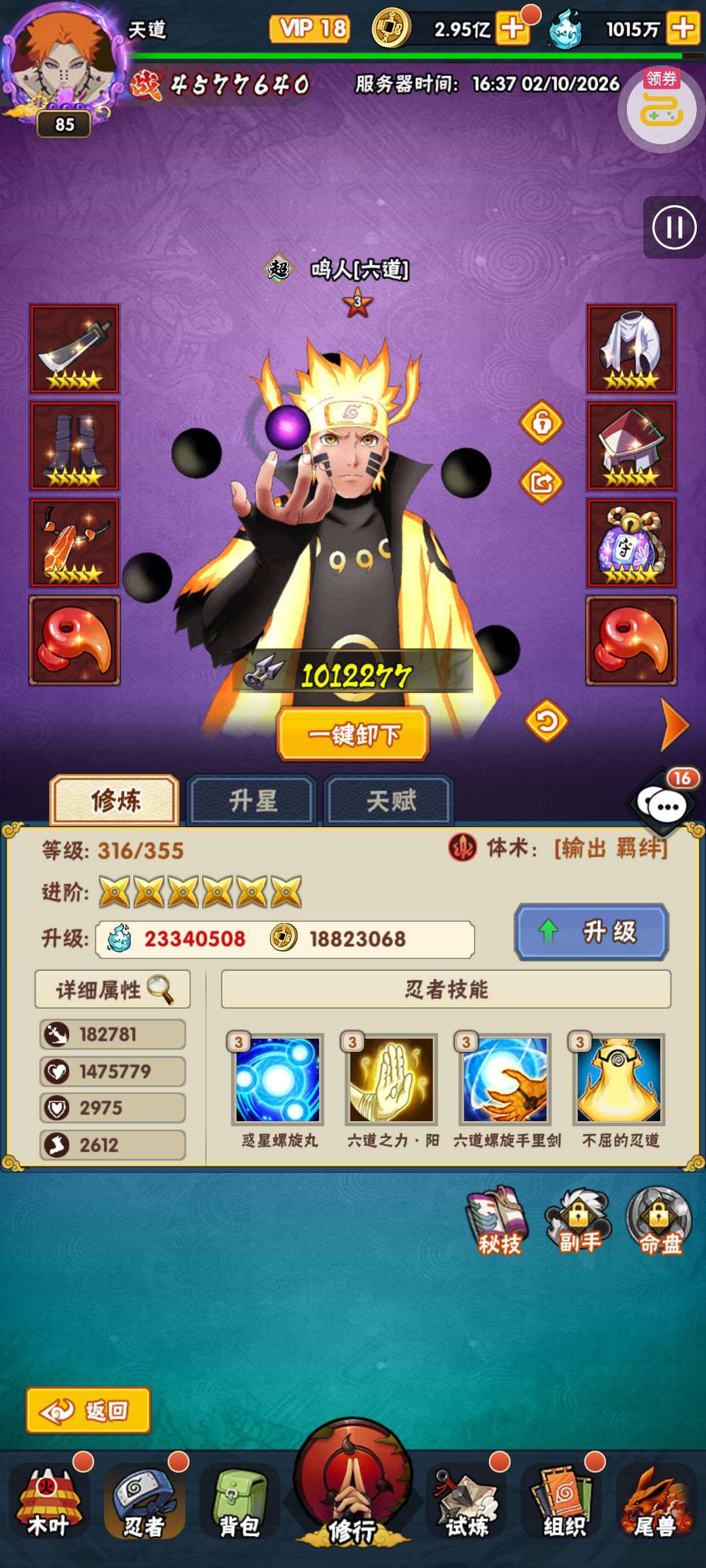This screenshot has width=706, height=1568.
Task: View the 惑星螺旋丸 skill details
Action: (278, 1079)
